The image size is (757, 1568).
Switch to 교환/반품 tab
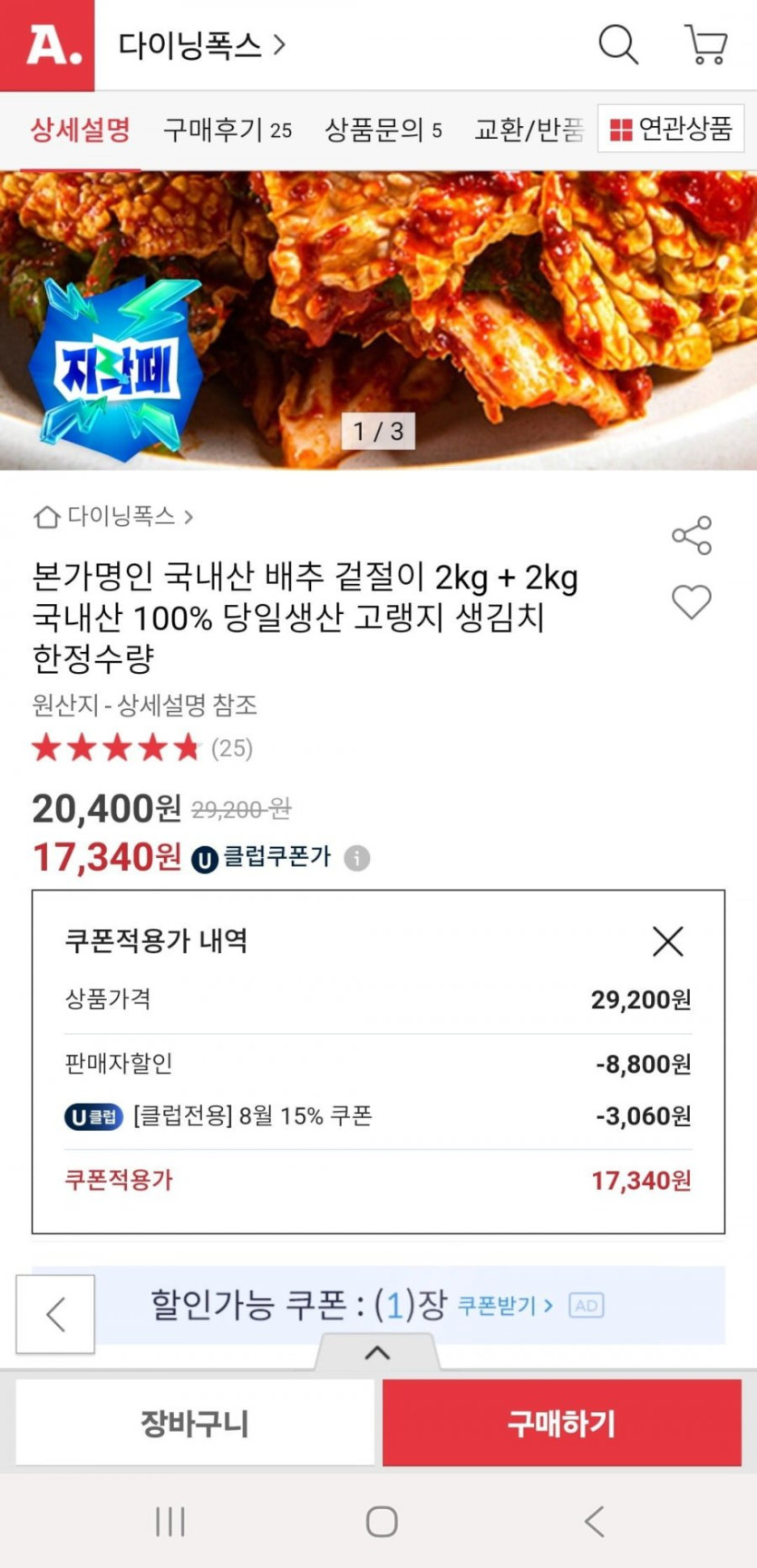[528, 131]
